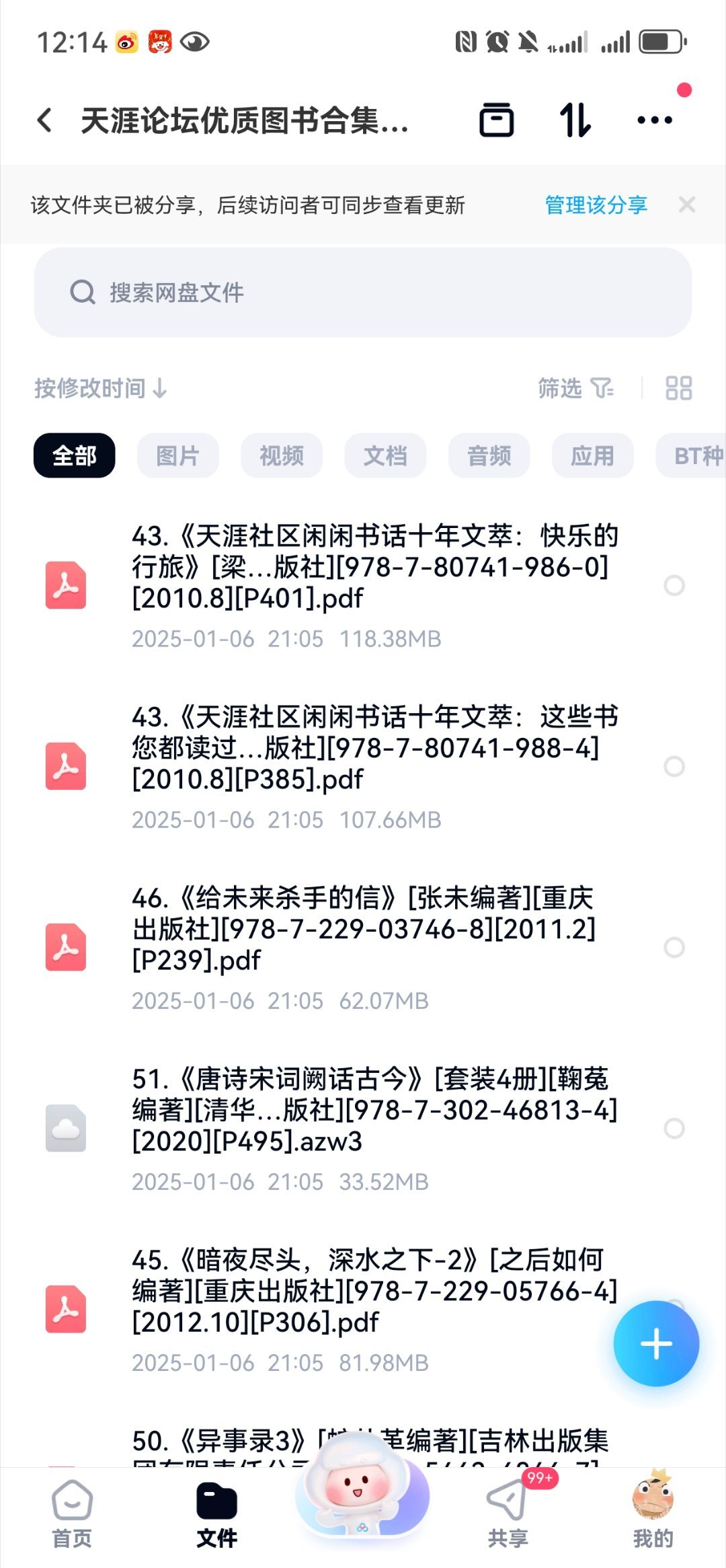Screen dimensions: 726x1568
Task: Select the 图片 filter chip
Action: point(177,456)
